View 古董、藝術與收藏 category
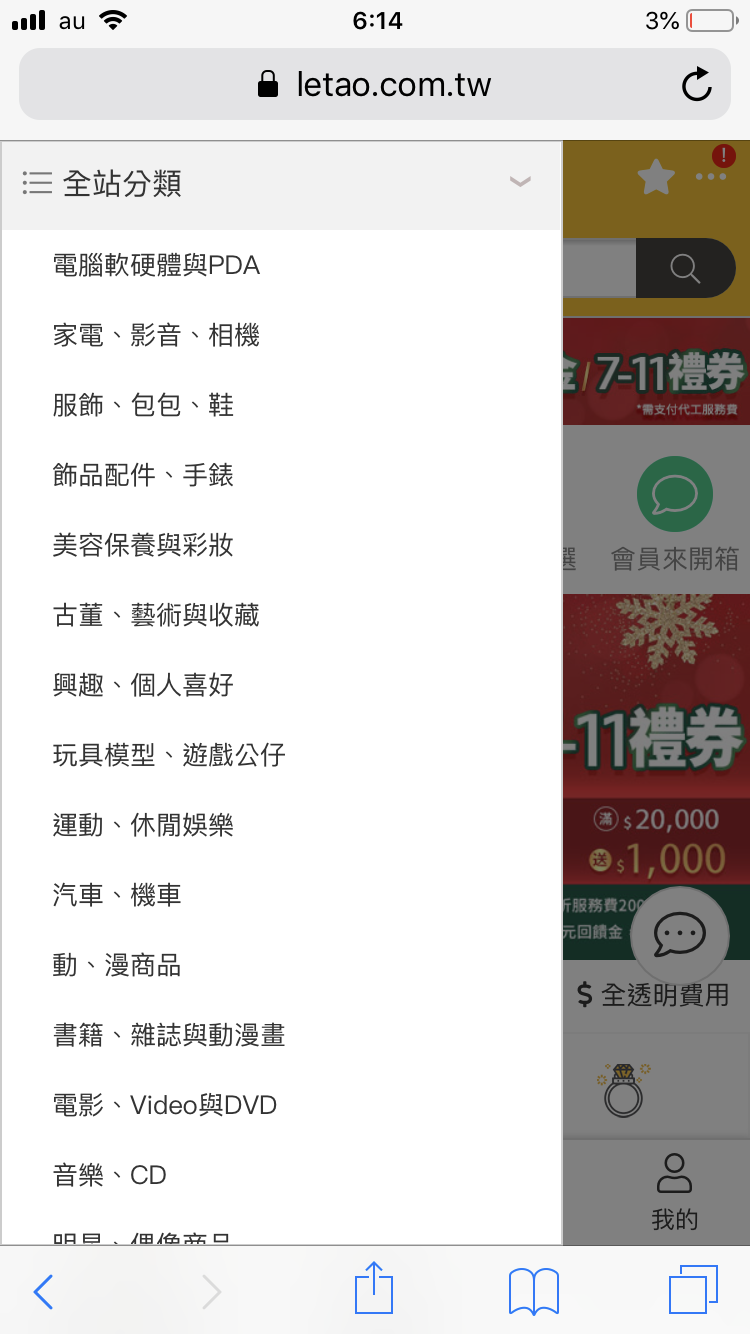Image resolution: width=750 pixels, height=1334 pixels. [156, 615]
